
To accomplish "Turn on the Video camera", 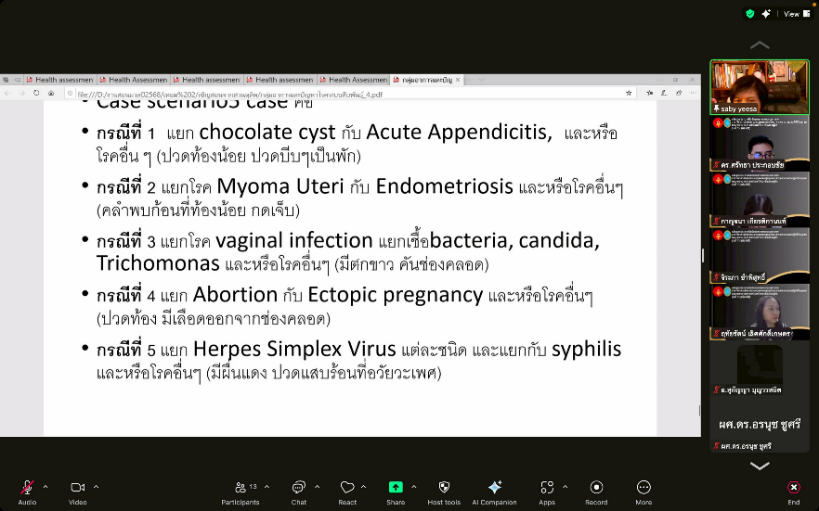I will [77, 488].
